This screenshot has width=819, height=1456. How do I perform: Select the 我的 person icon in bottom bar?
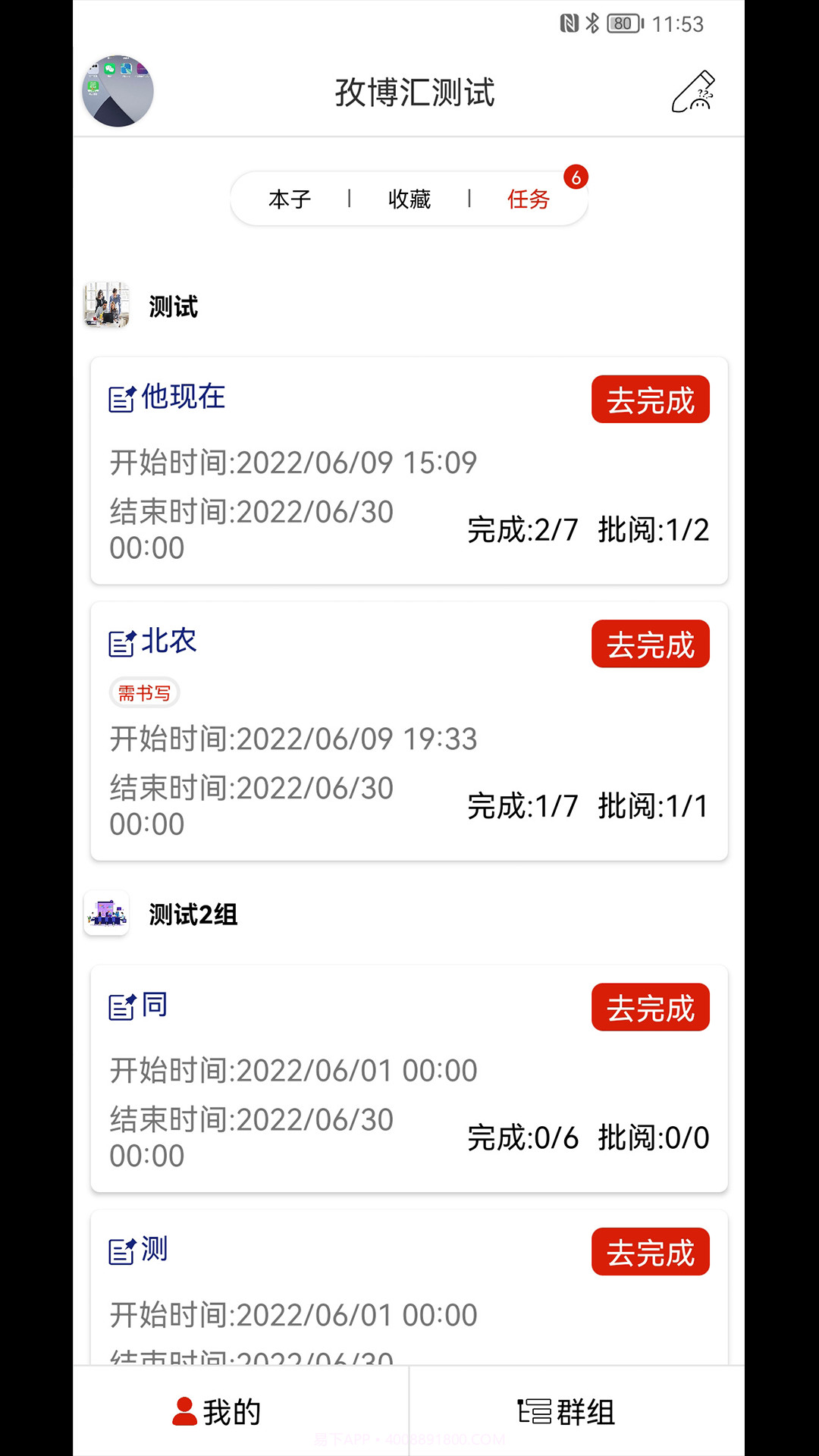183,1410
